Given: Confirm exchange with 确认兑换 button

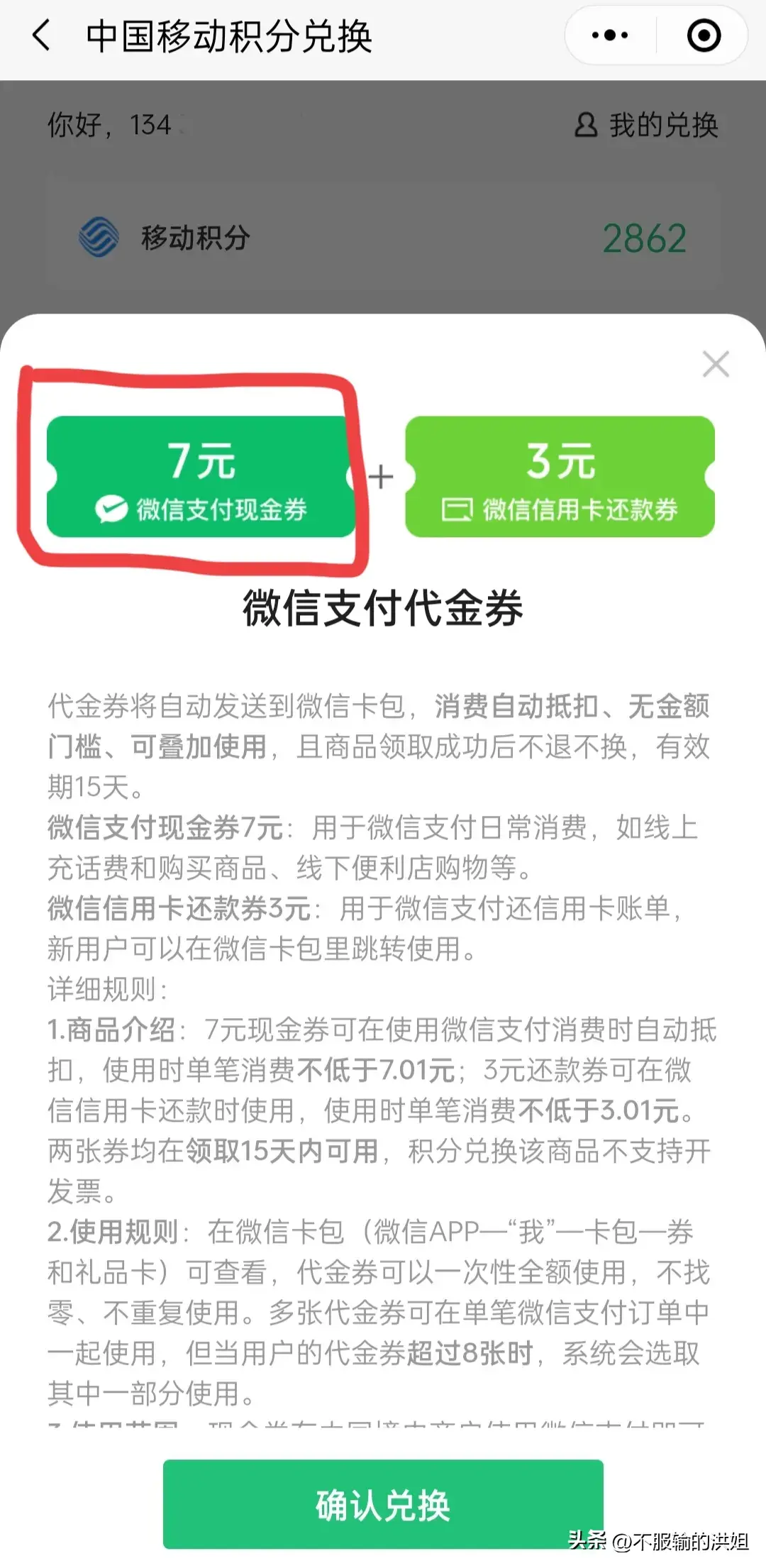Looking at the screenshot, I should (x=383, y=1506).
